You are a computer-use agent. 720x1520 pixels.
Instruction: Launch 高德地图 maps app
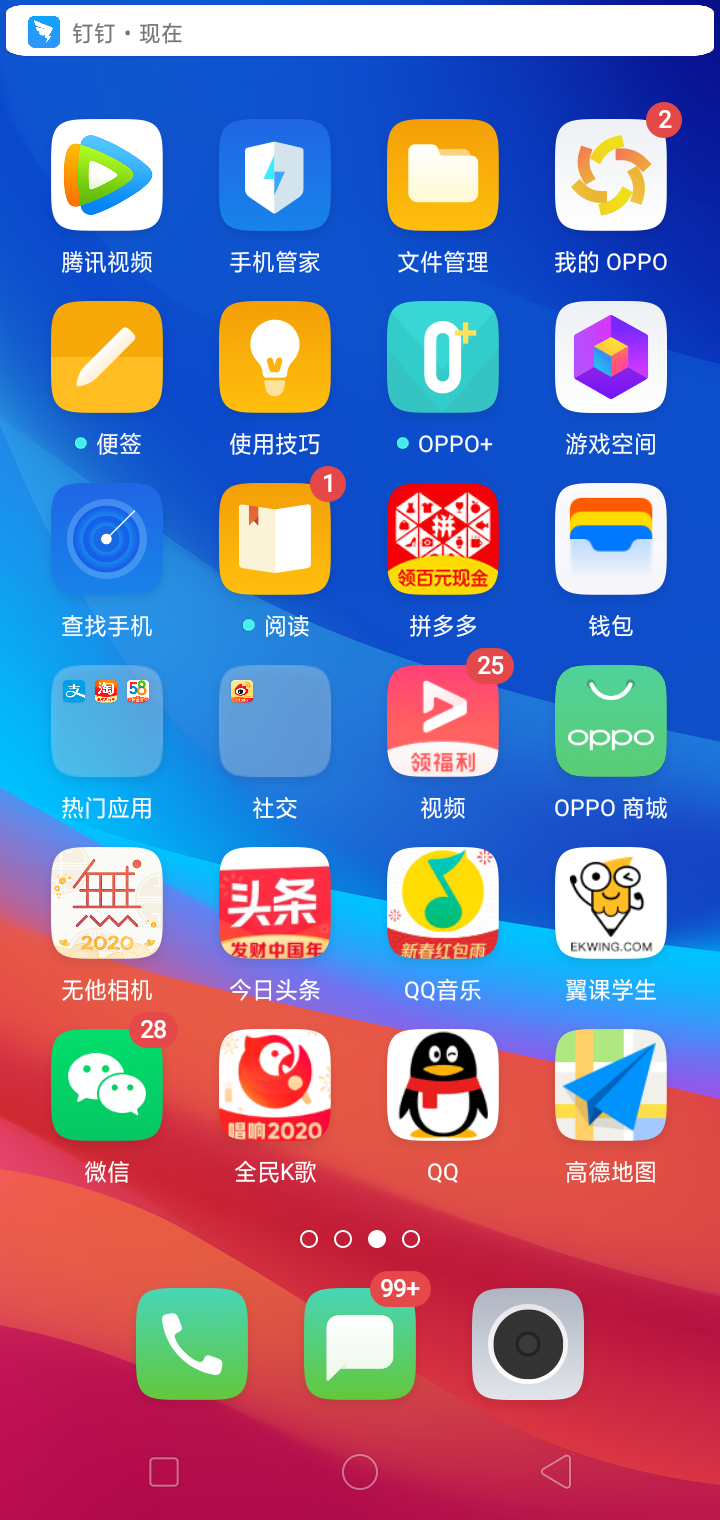(611, 1085)
